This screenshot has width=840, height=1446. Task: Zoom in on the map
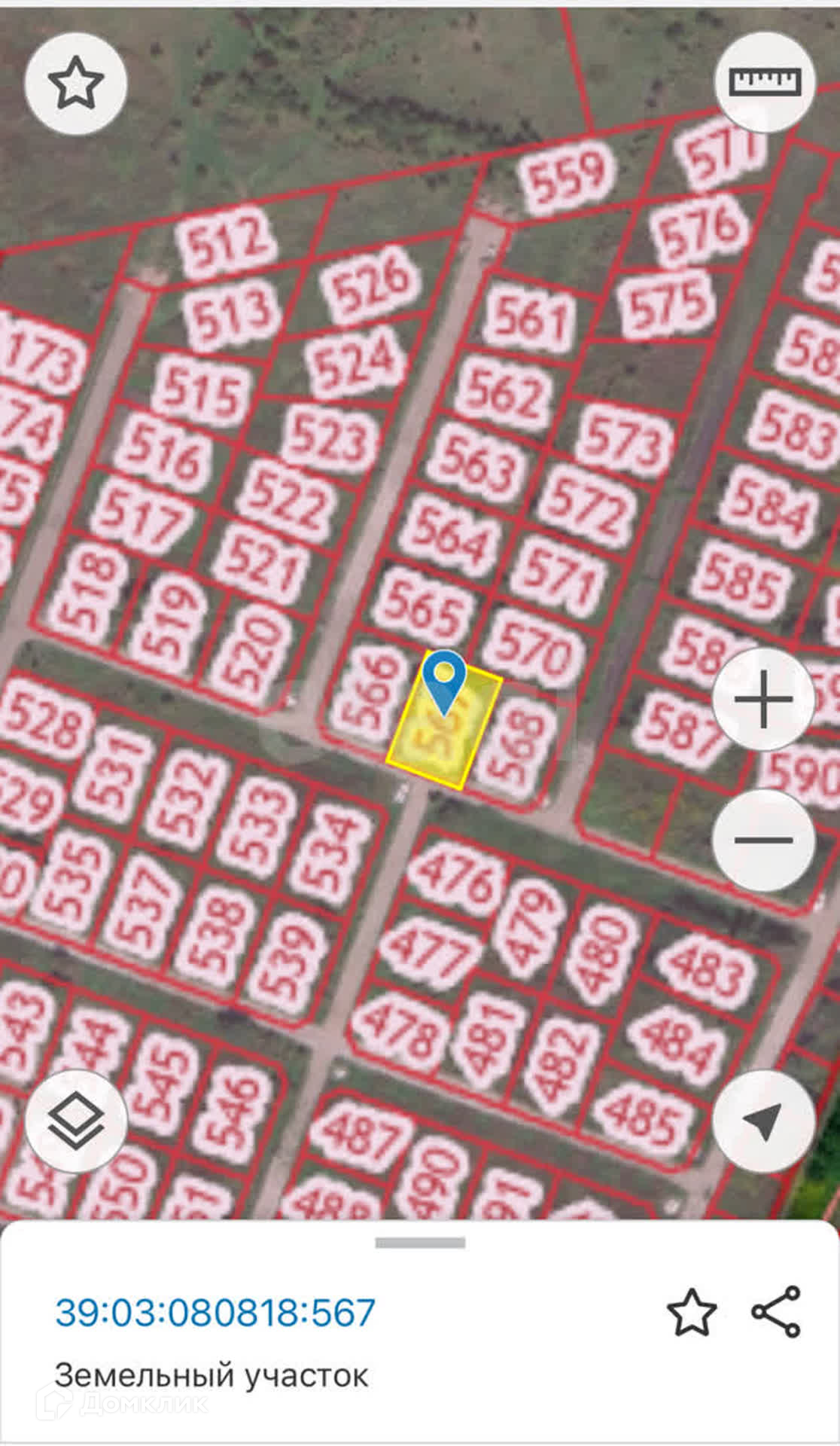[763, 700]
